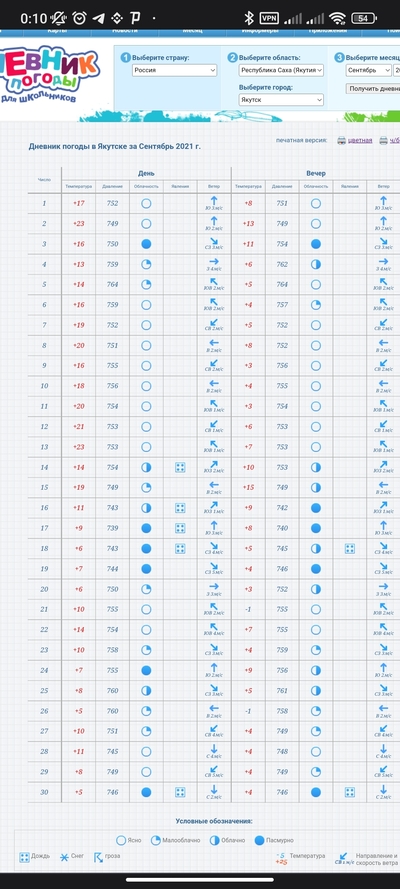Change the month dropdown from Сентябрь
This screenshot has width=400, height=889.
368,70
